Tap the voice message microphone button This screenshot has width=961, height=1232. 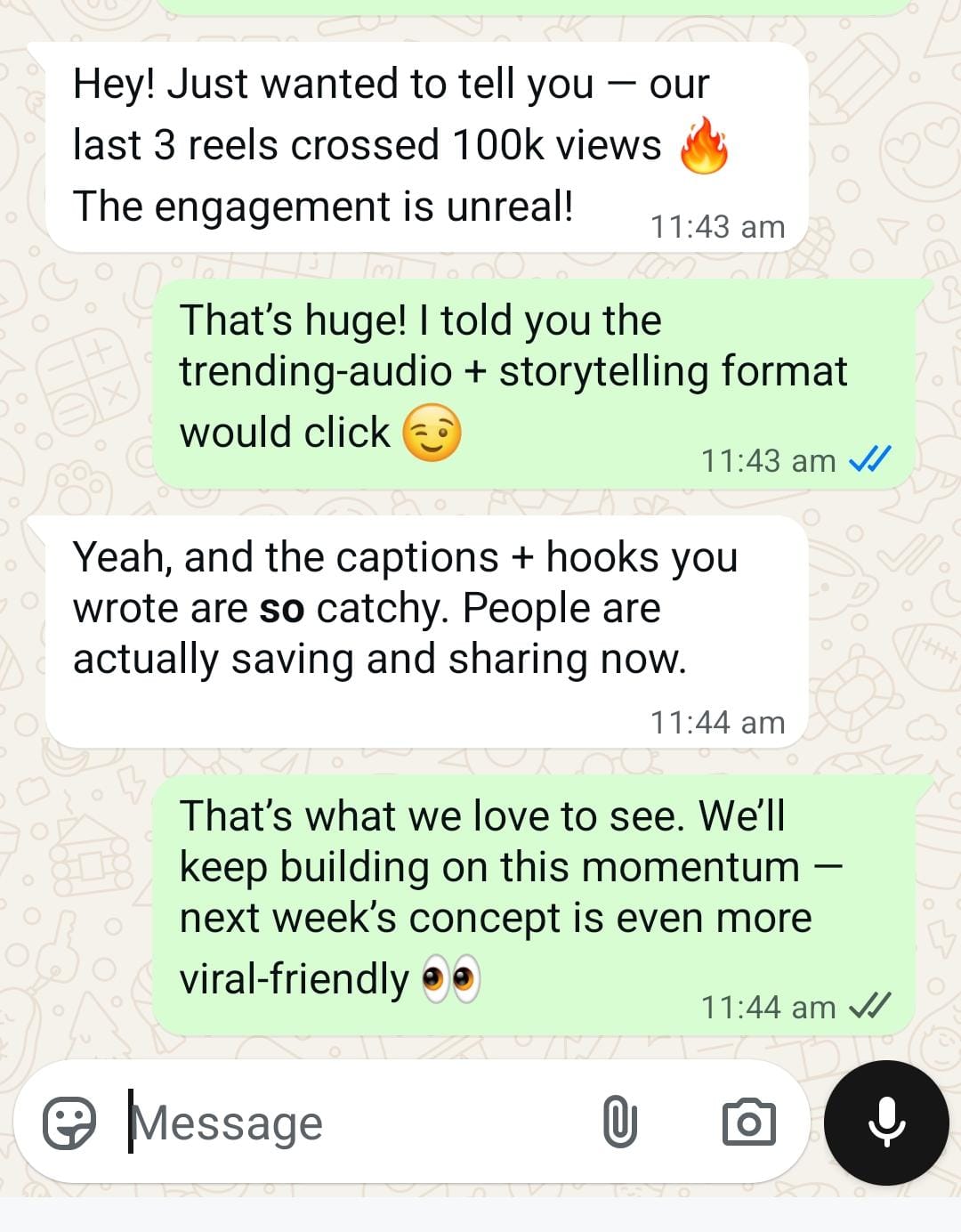(886, 1123)
